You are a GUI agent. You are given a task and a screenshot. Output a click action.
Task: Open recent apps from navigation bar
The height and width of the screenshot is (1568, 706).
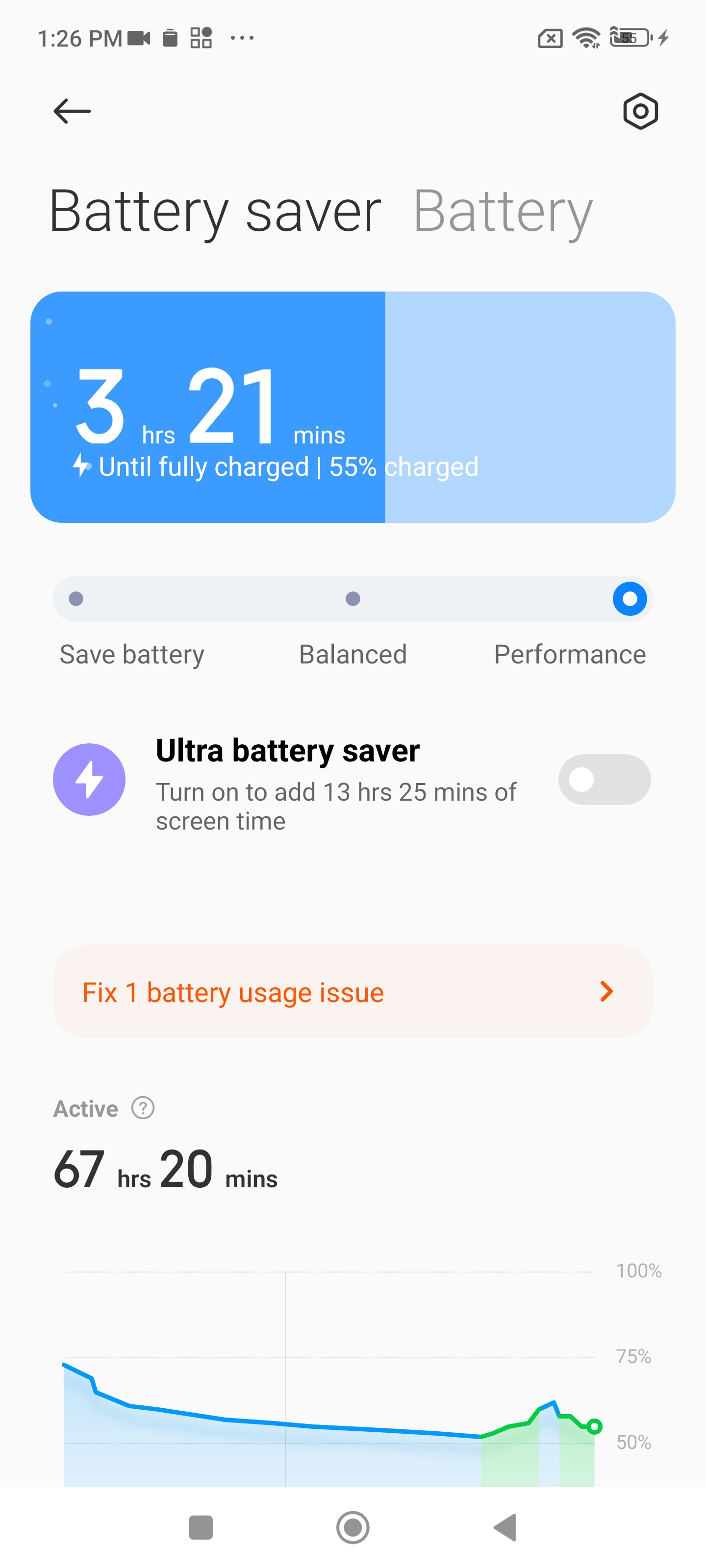(201, 1527)
